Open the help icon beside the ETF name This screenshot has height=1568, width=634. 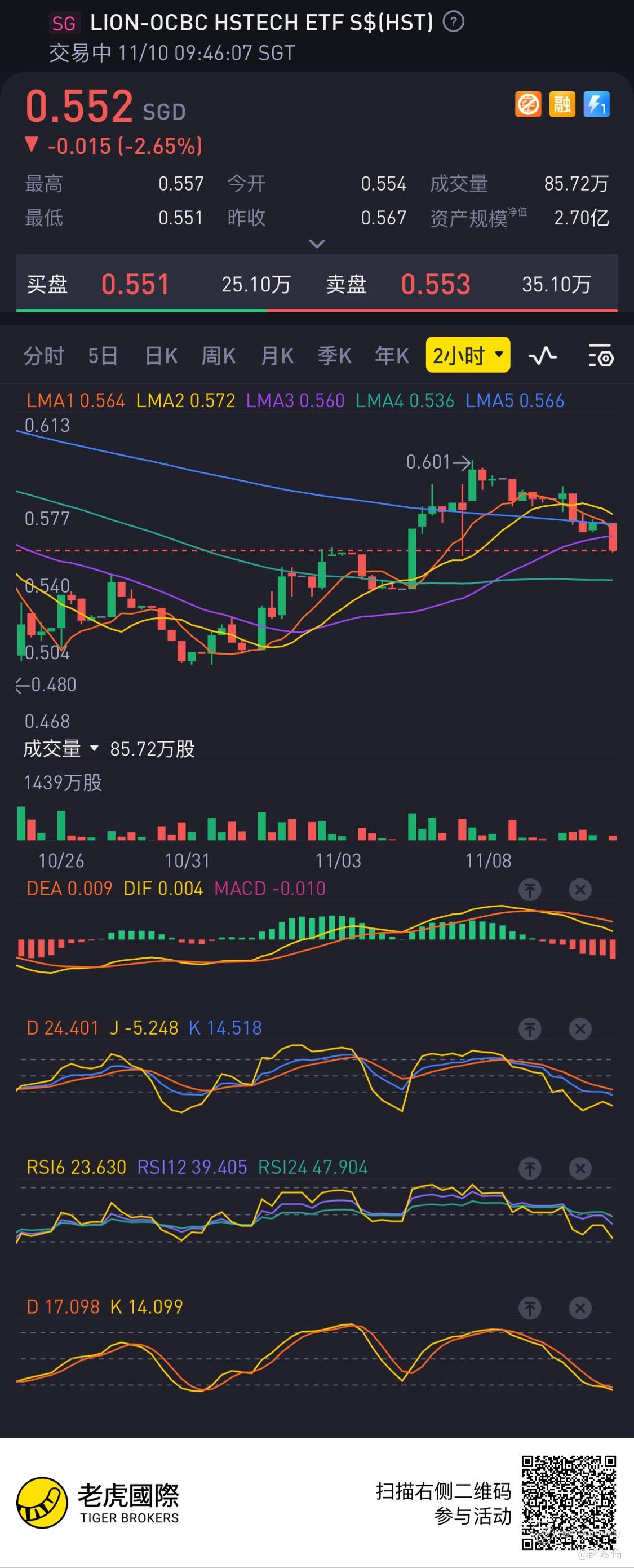click(x=453, y=23)
